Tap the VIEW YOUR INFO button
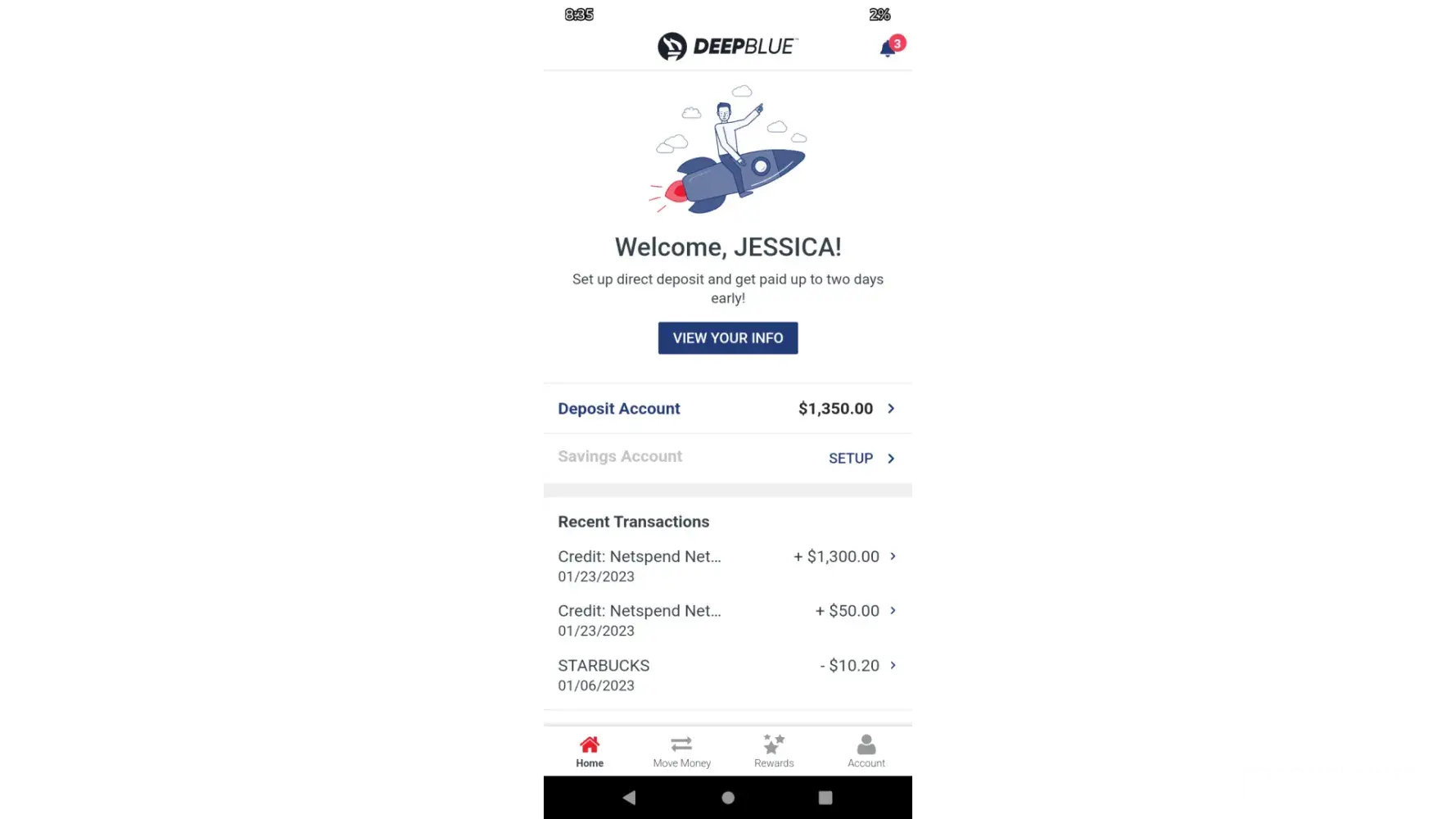This screenshot has width=1456, height=819. click(727, 337)
